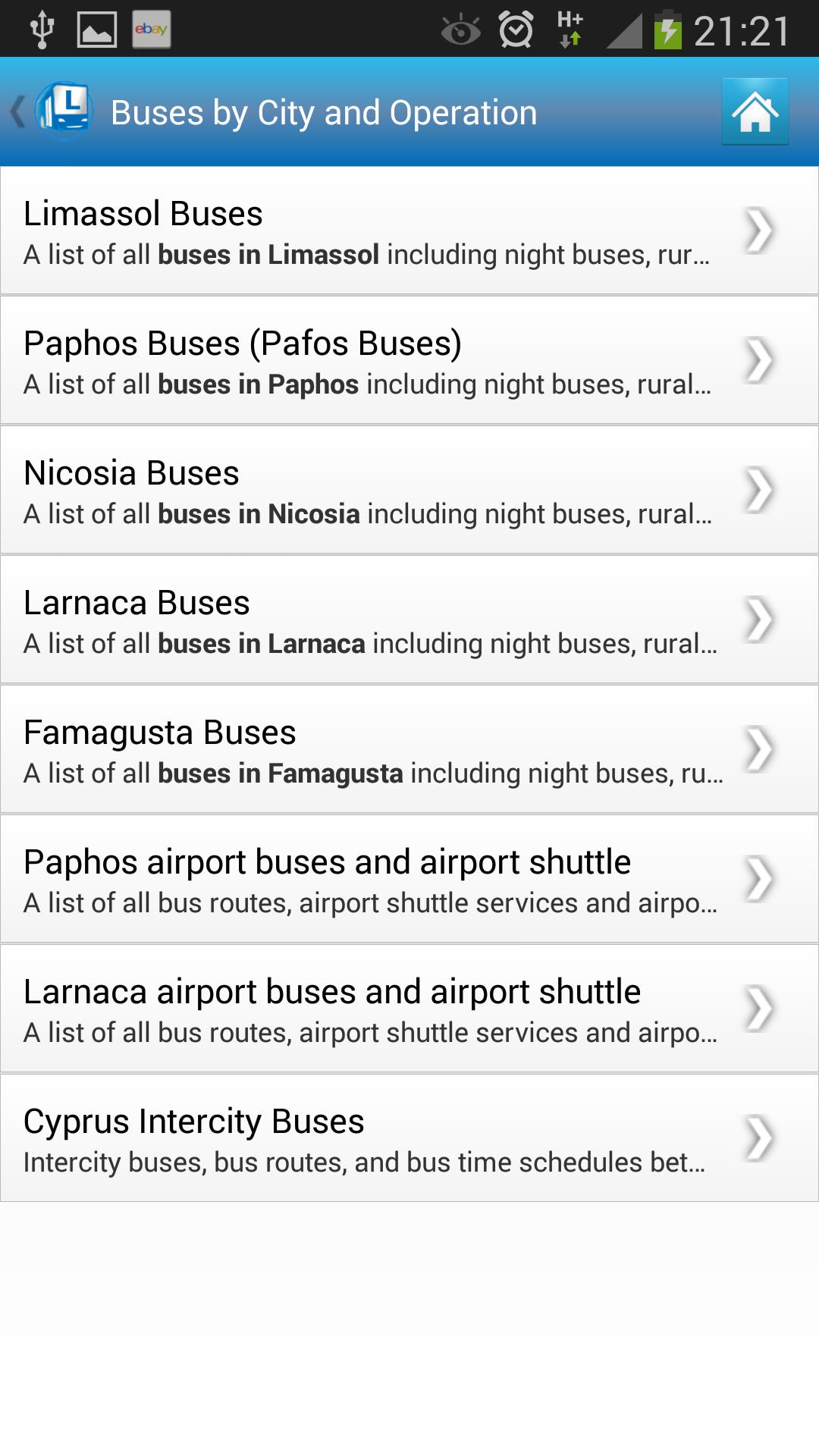Tap the Buses by City and Operation title
Image resolution: width=819 pixels, height=1456 pixels.
click(323, 111)
